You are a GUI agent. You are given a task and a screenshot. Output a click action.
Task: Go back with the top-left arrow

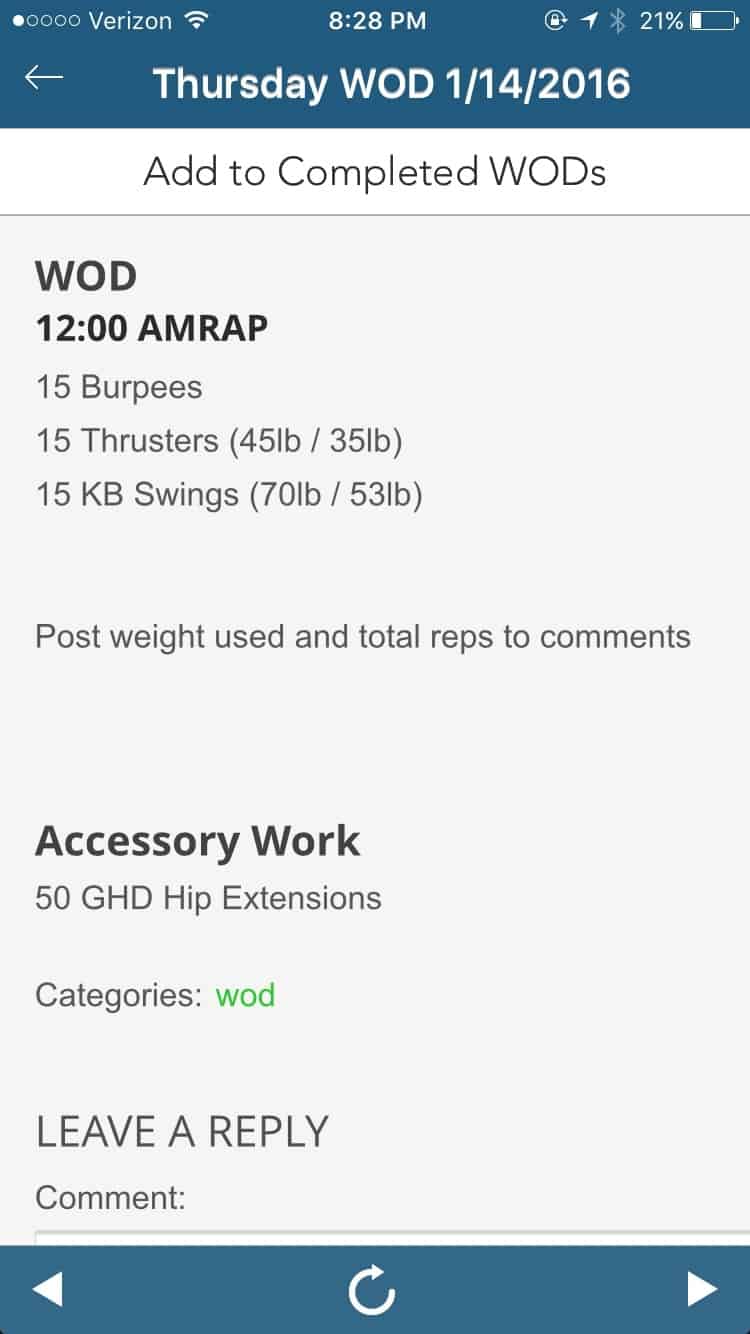click(x=44, y=79)
